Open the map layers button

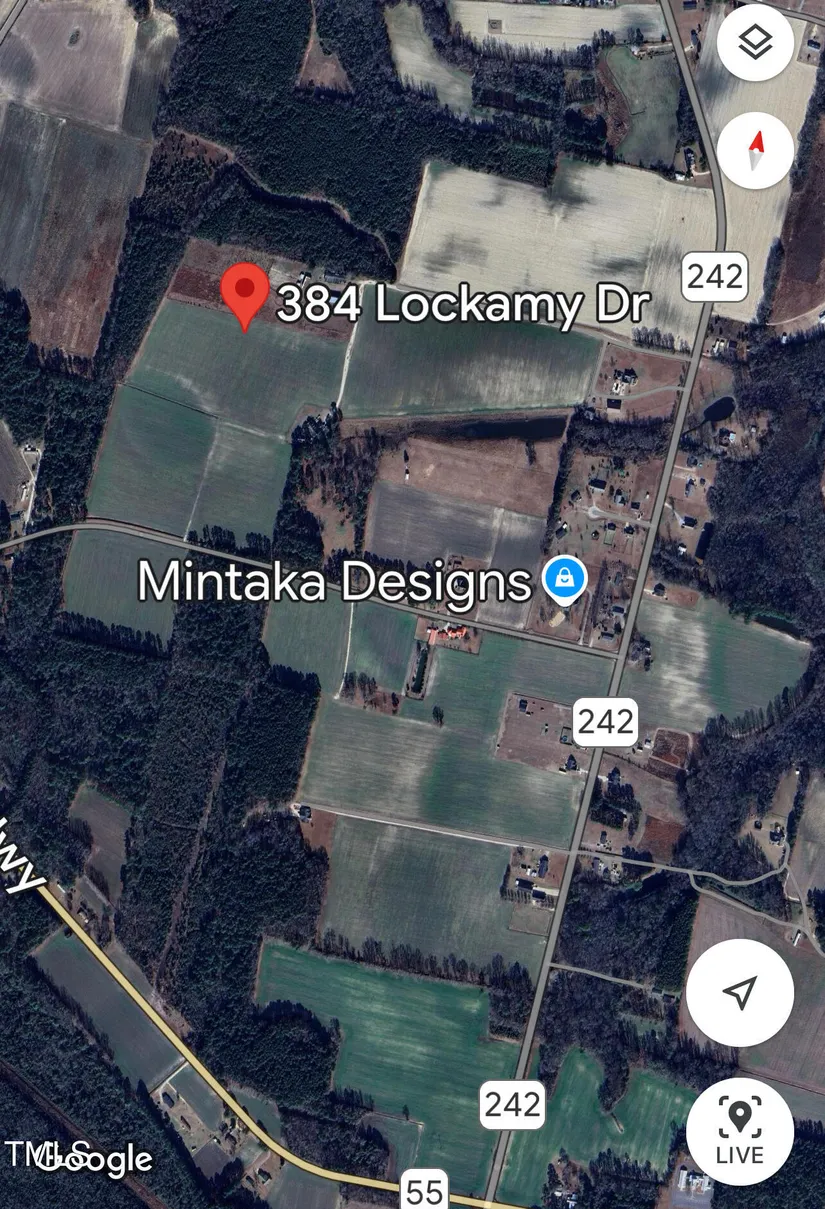point(755,44)
